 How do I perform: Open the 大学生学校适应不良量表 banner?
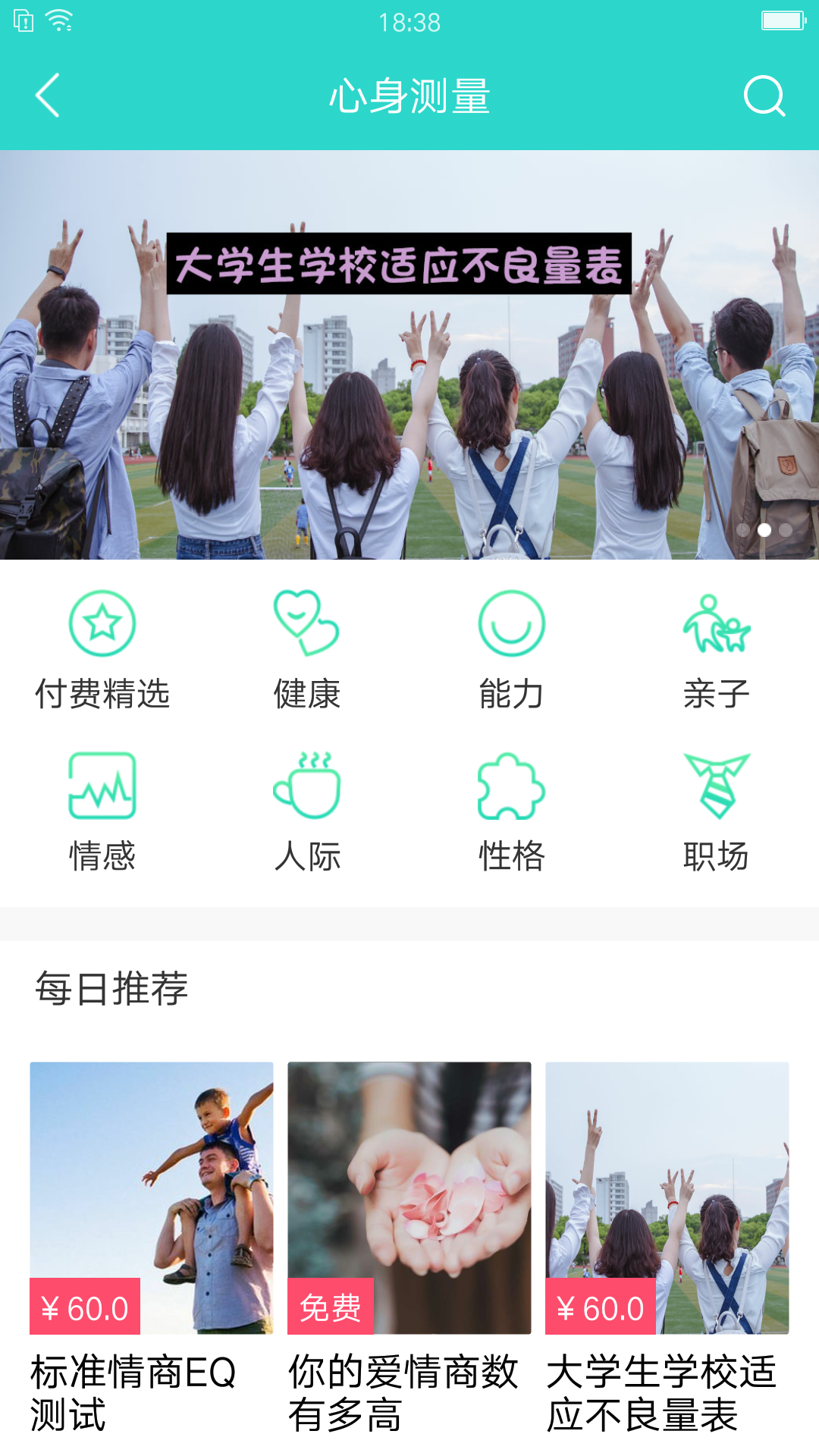point(409,355)
